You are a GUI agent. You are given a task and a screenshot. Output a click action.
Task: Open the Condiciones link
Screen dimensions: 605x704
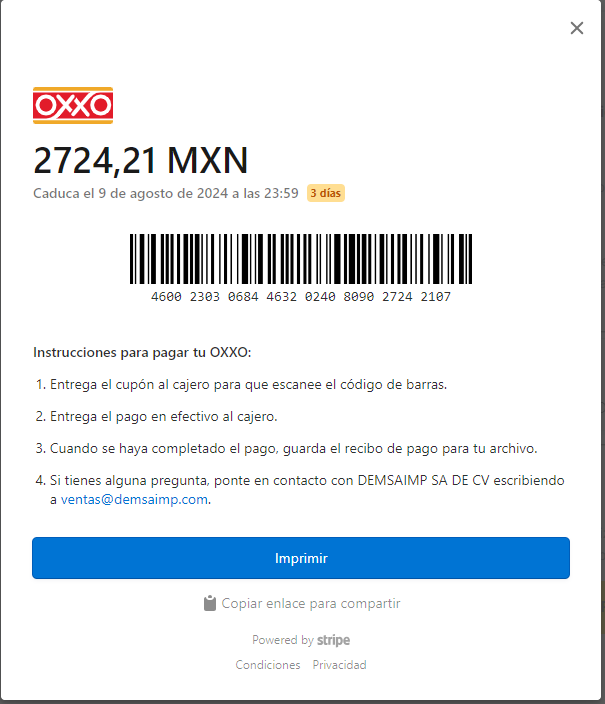(x=268, y=665)
